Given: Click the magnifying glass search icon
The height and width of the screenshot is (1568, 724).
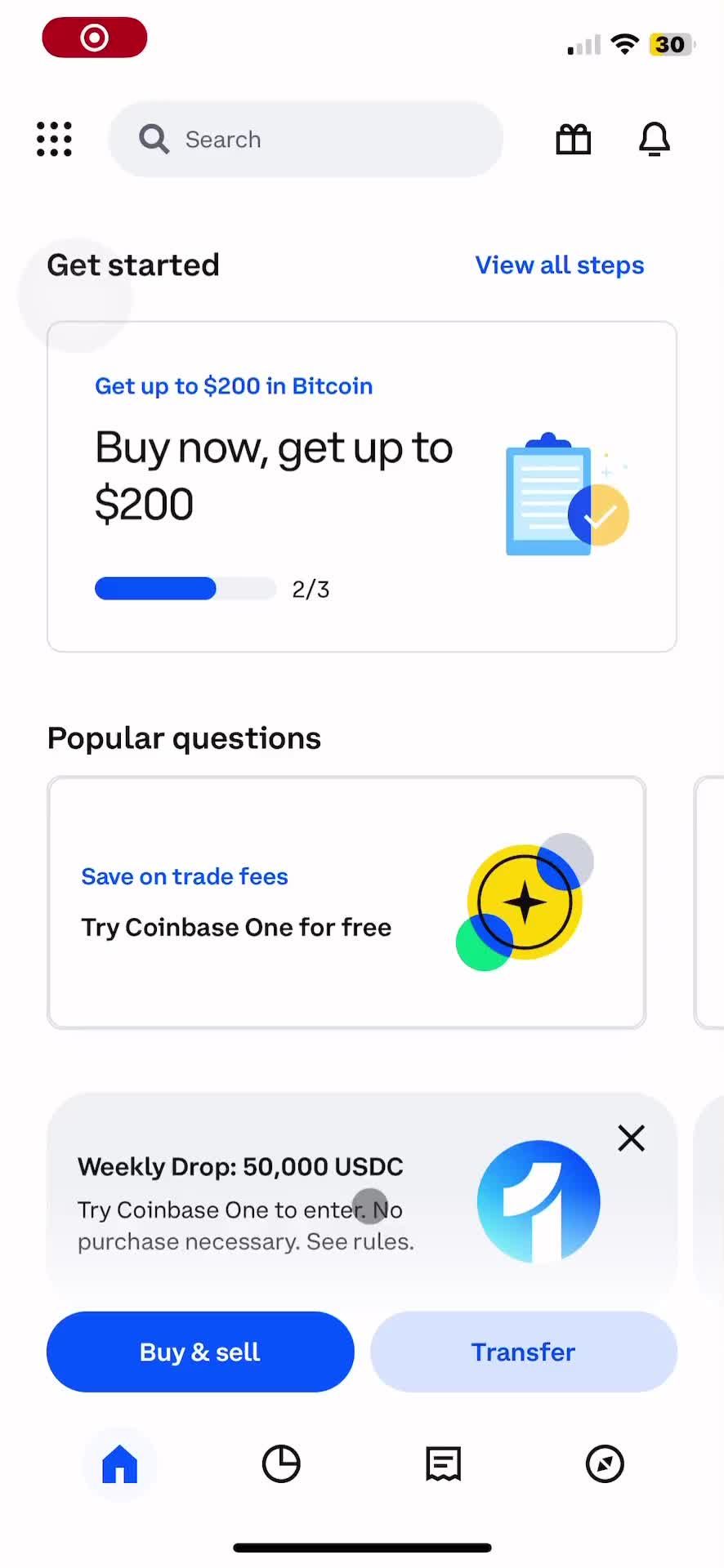Looking at the screenshot, I should point(154,139).
